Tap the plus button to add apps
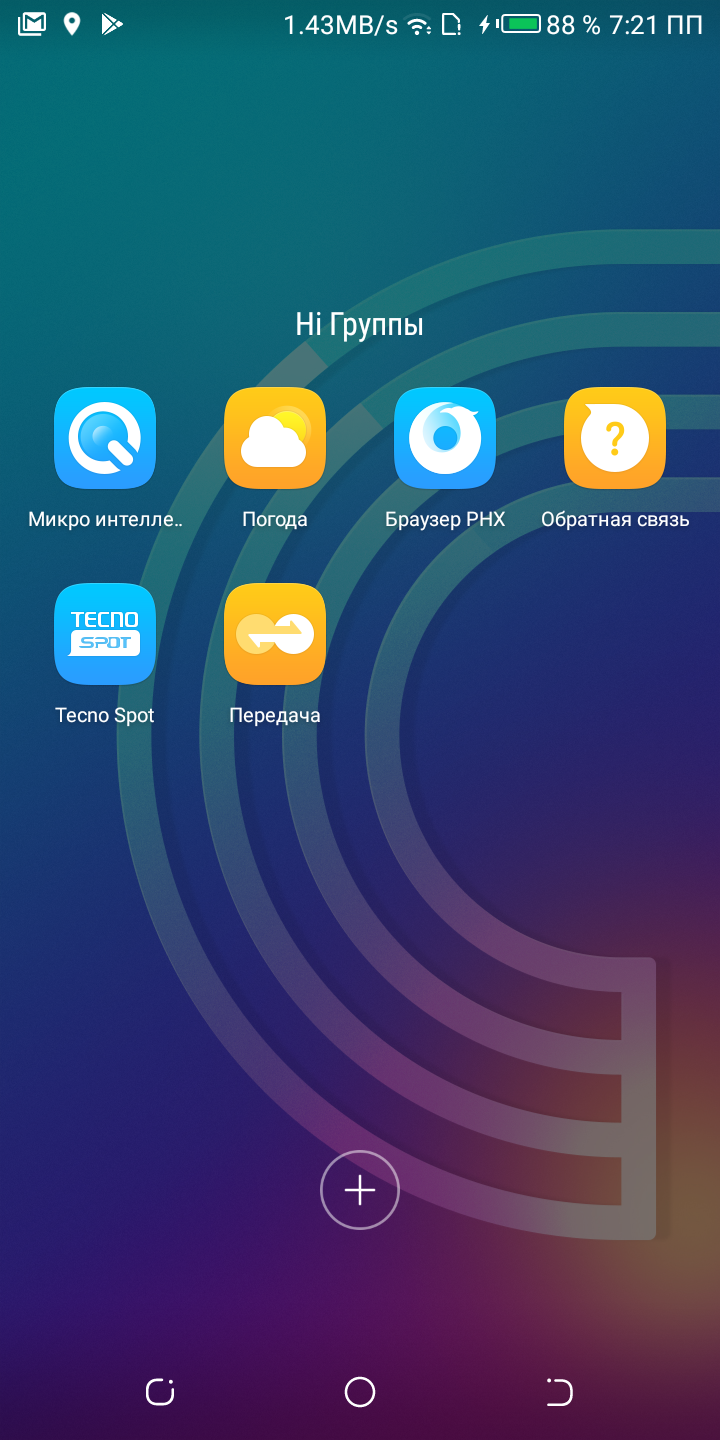 pyautogui.click(x=360, y=1189)
